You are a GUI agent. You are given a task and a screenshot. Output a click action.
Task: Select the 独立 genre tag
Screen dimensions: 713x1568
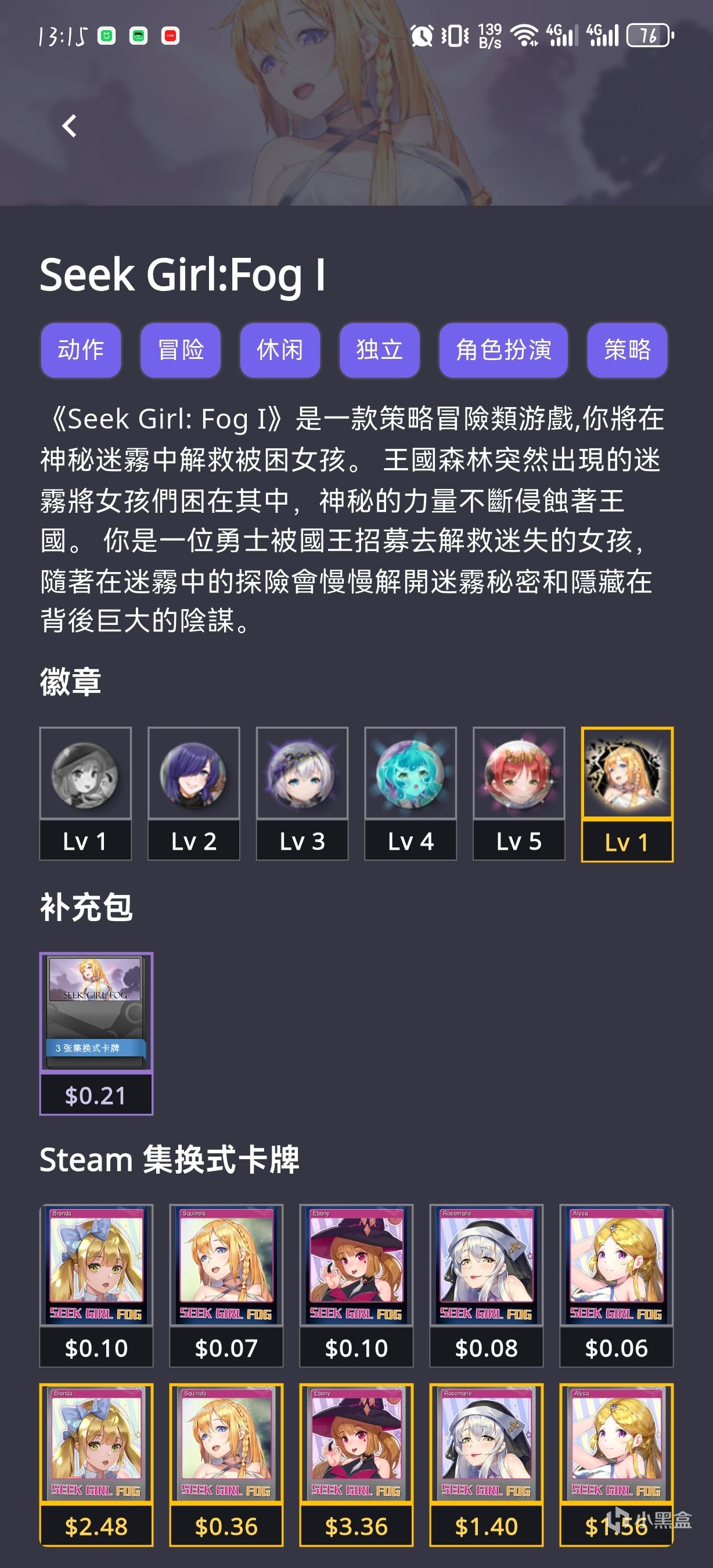pos(380,350)
